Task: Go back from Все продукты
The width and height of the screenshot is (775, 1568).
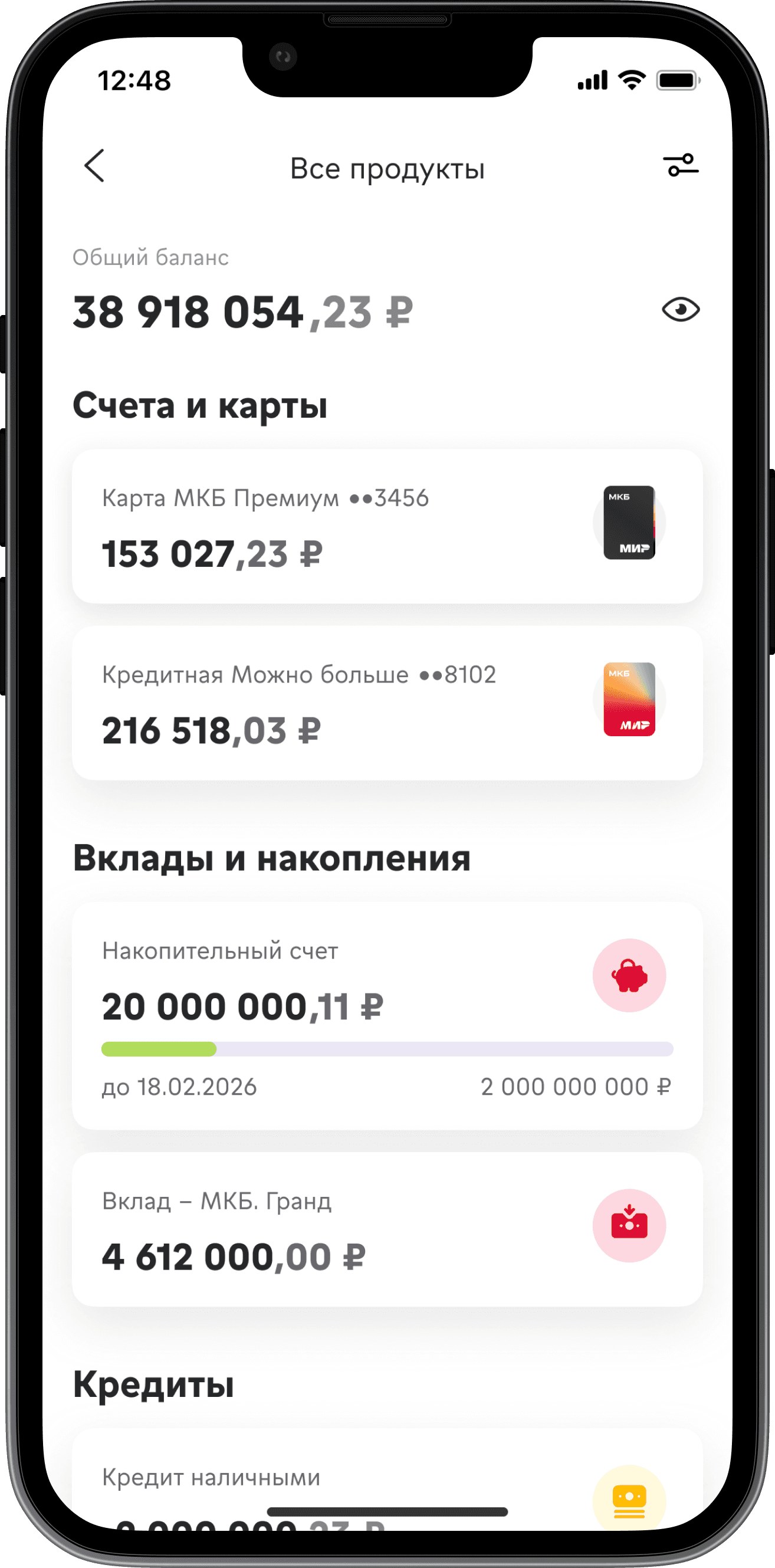Action: pos(94,166)
